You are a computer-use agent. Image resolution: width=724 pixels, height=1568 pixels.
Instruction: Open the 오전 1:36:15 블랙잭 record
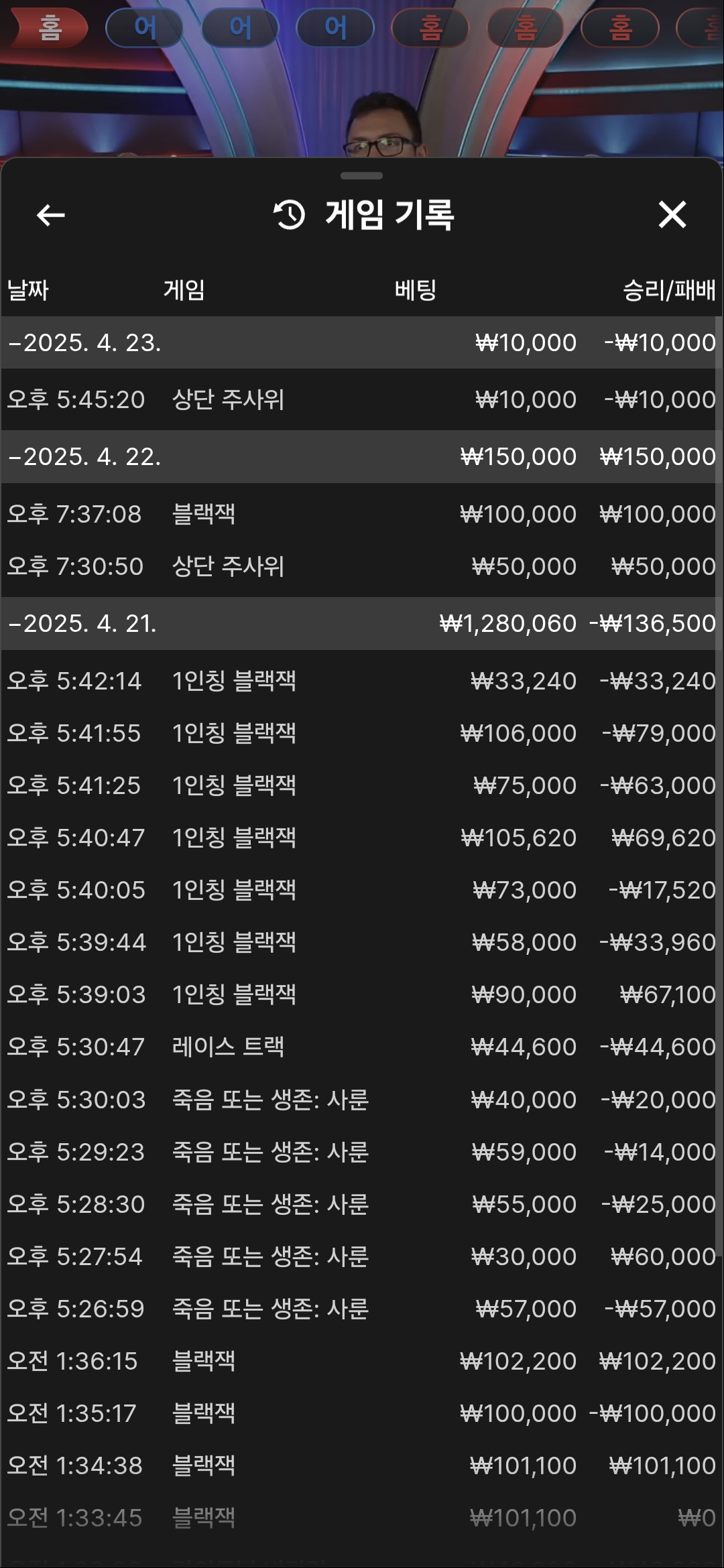point(359,1361)
